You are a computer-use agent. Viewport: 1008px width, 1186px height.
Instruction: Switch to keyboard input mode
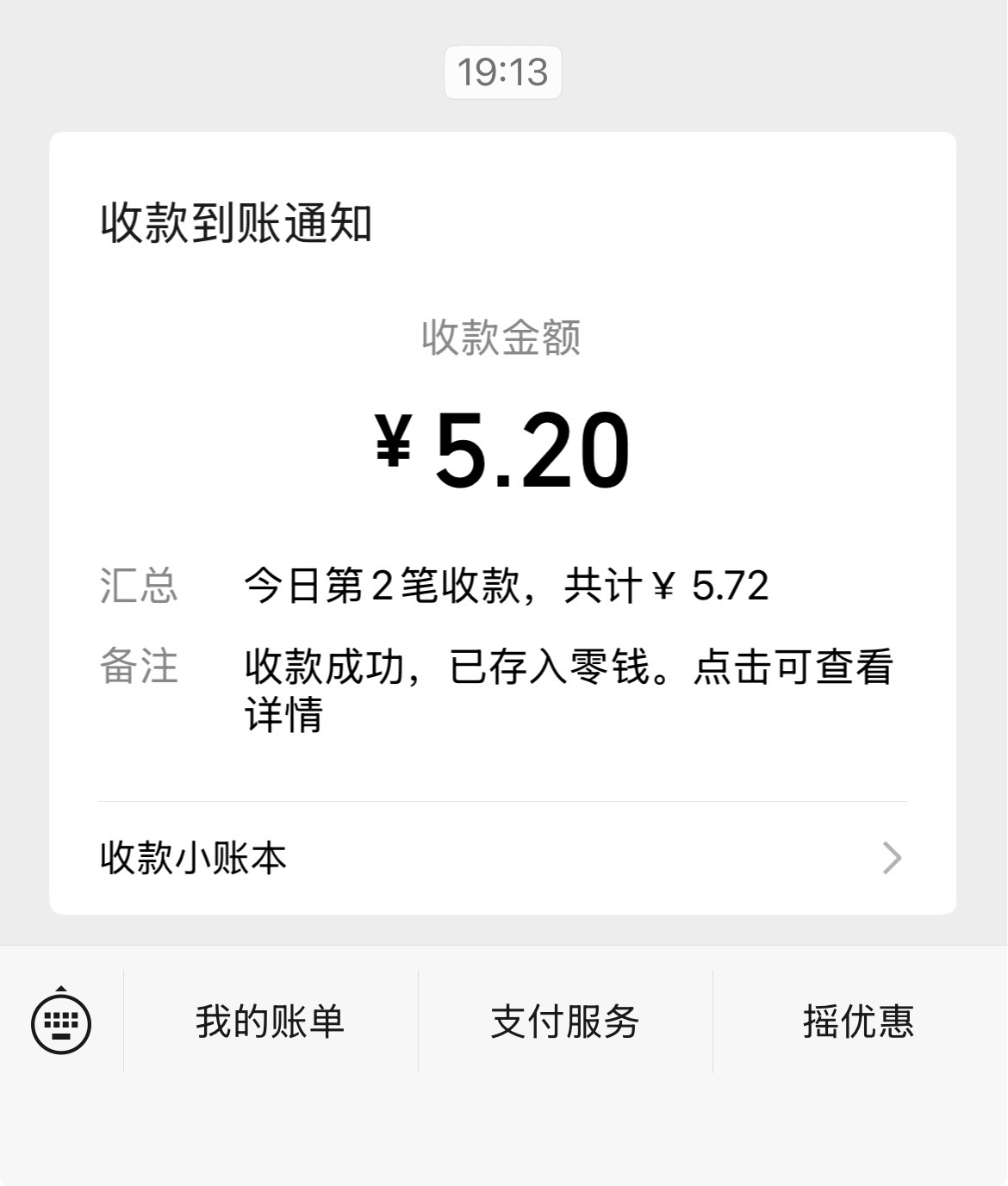tap(61, 1021)
